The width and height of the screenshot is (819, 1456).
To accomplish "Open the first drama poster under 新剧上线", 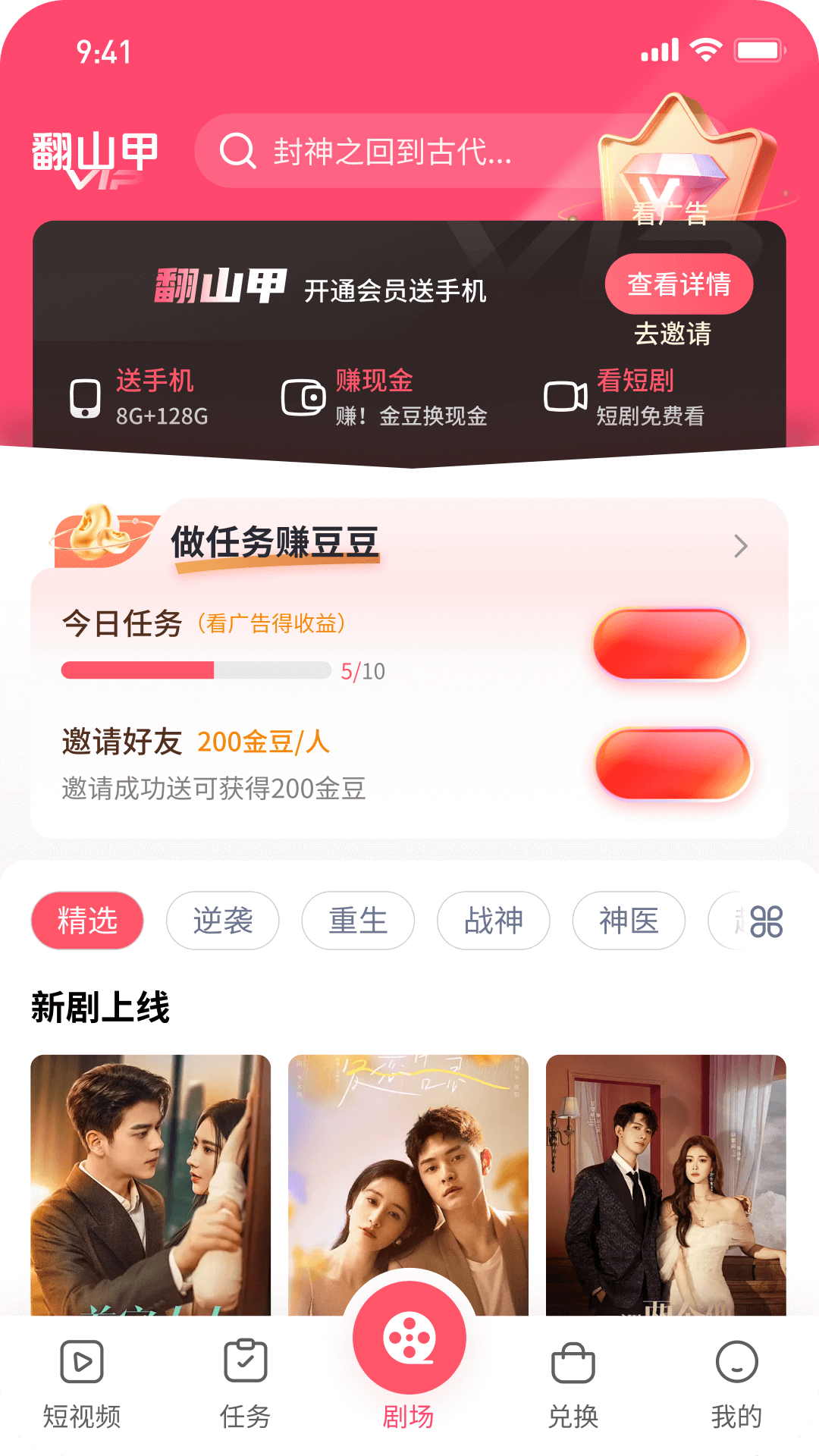I will pyautogui.click(x=150, y=1185).
